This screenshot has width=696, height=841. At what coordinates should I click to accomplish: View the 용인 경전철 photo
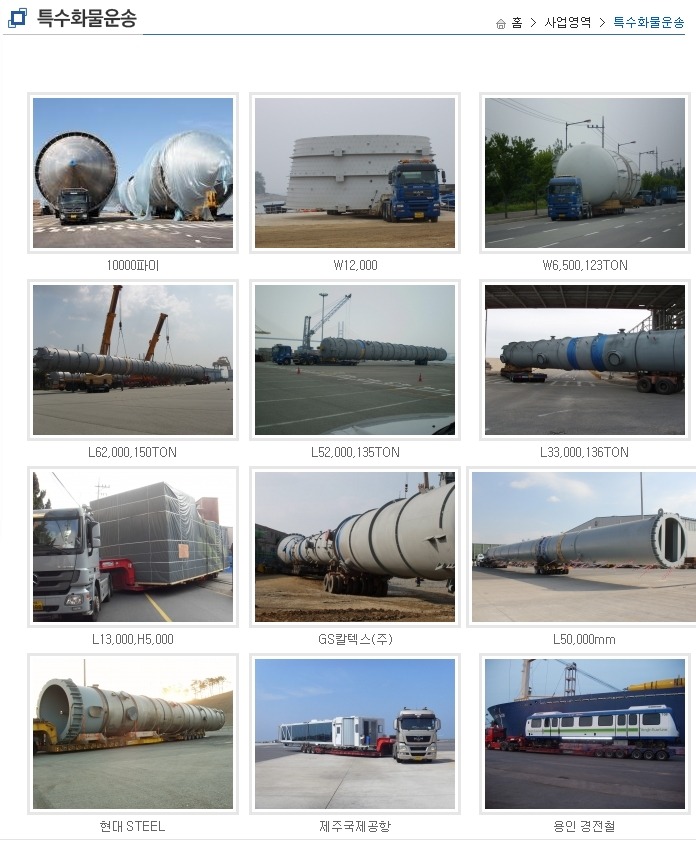pyautogui.click(x=585, y=734)
